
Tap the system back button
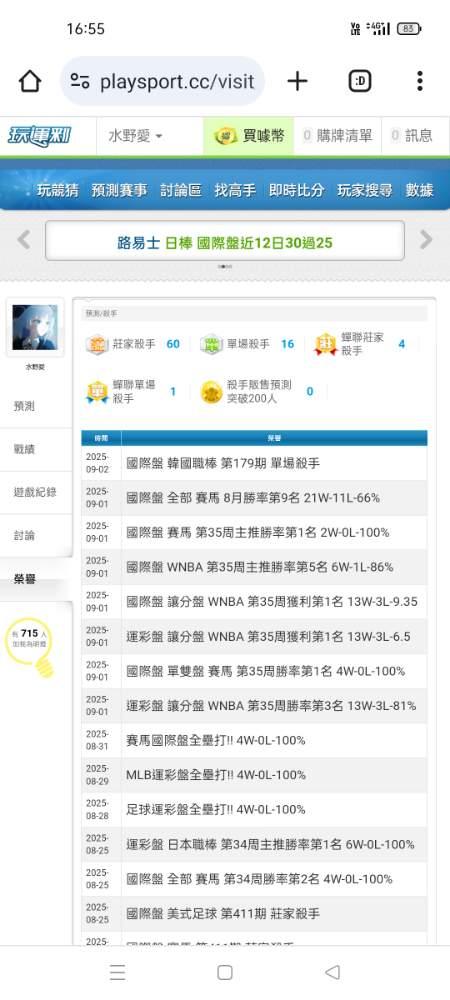click(x=332, y=972)
